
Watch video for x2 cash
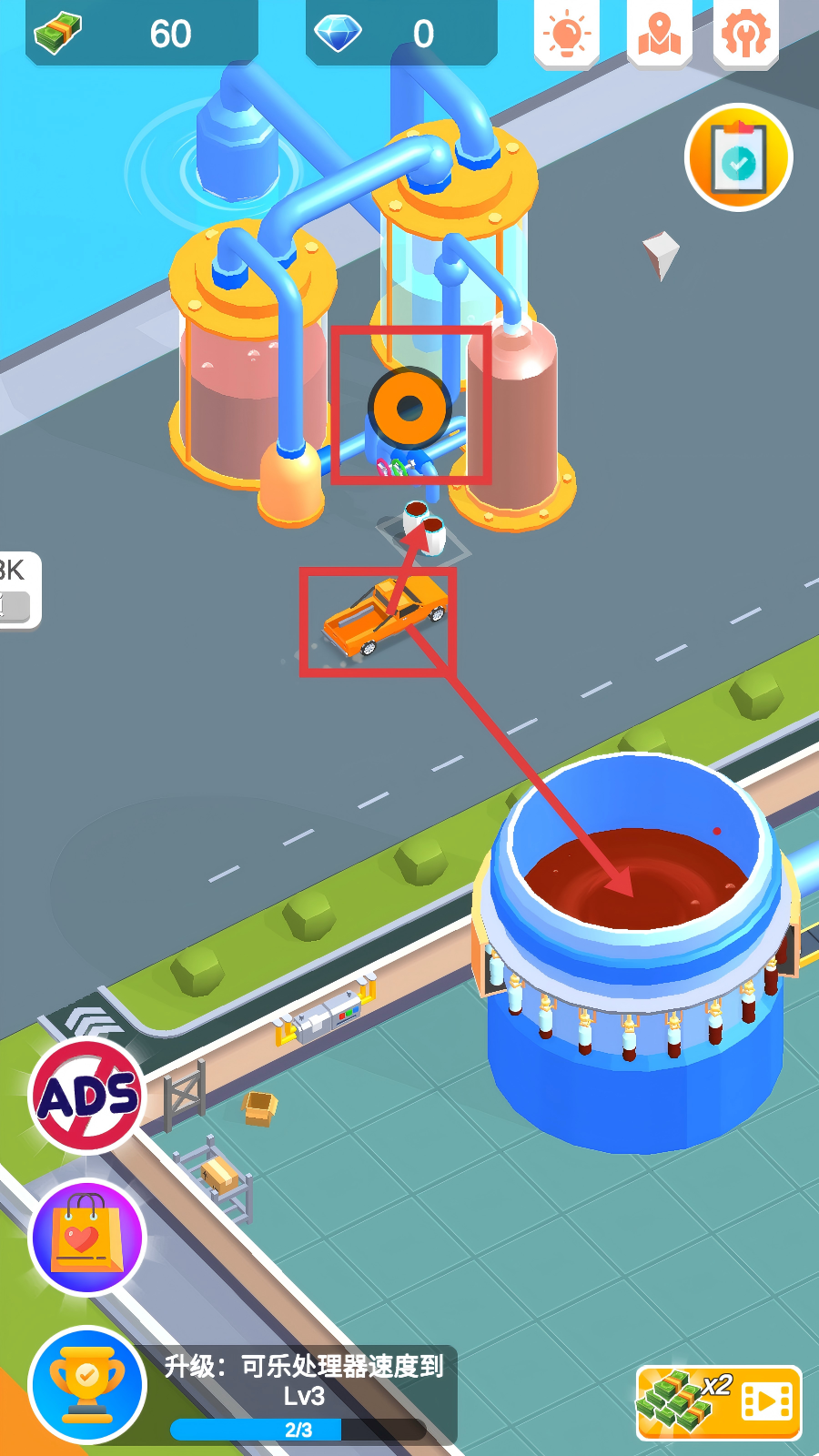(719, 1402)
